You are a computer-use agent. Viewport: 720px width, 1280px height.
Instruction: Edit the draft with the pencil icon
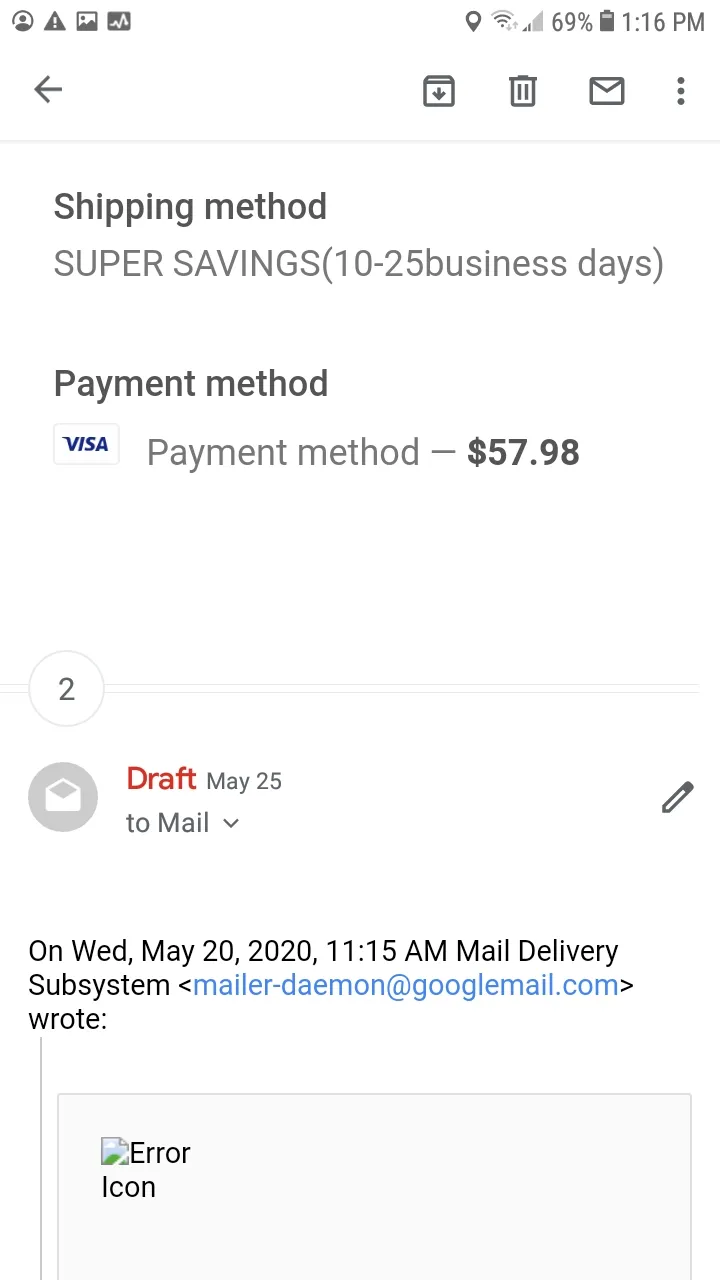pyautogui.click(x=678, y=797)
